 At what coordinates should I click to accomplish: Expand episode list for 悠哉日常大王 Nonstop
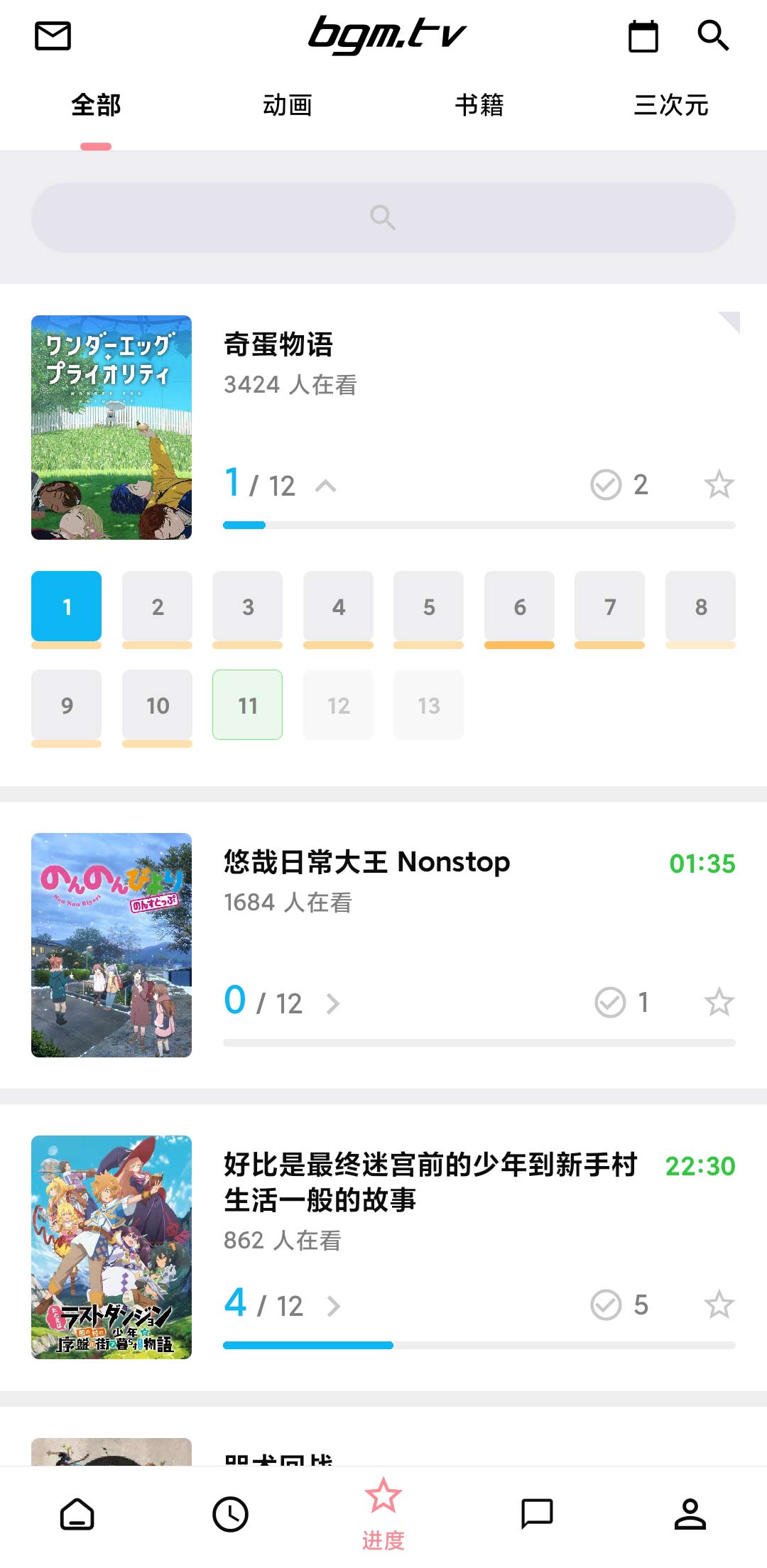point(332,1003)
